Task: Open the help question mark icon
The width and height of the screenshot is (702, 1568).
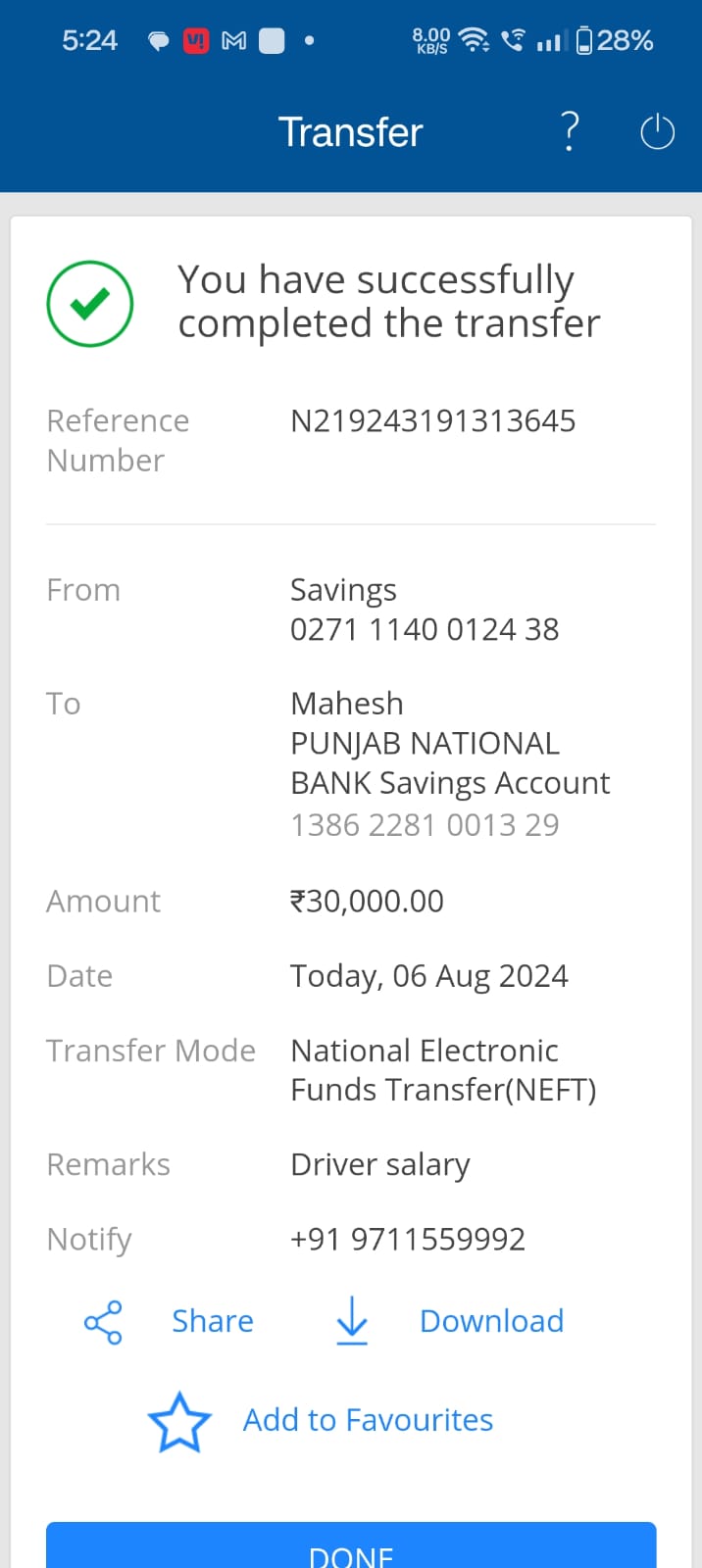Action: click(570, 131)
